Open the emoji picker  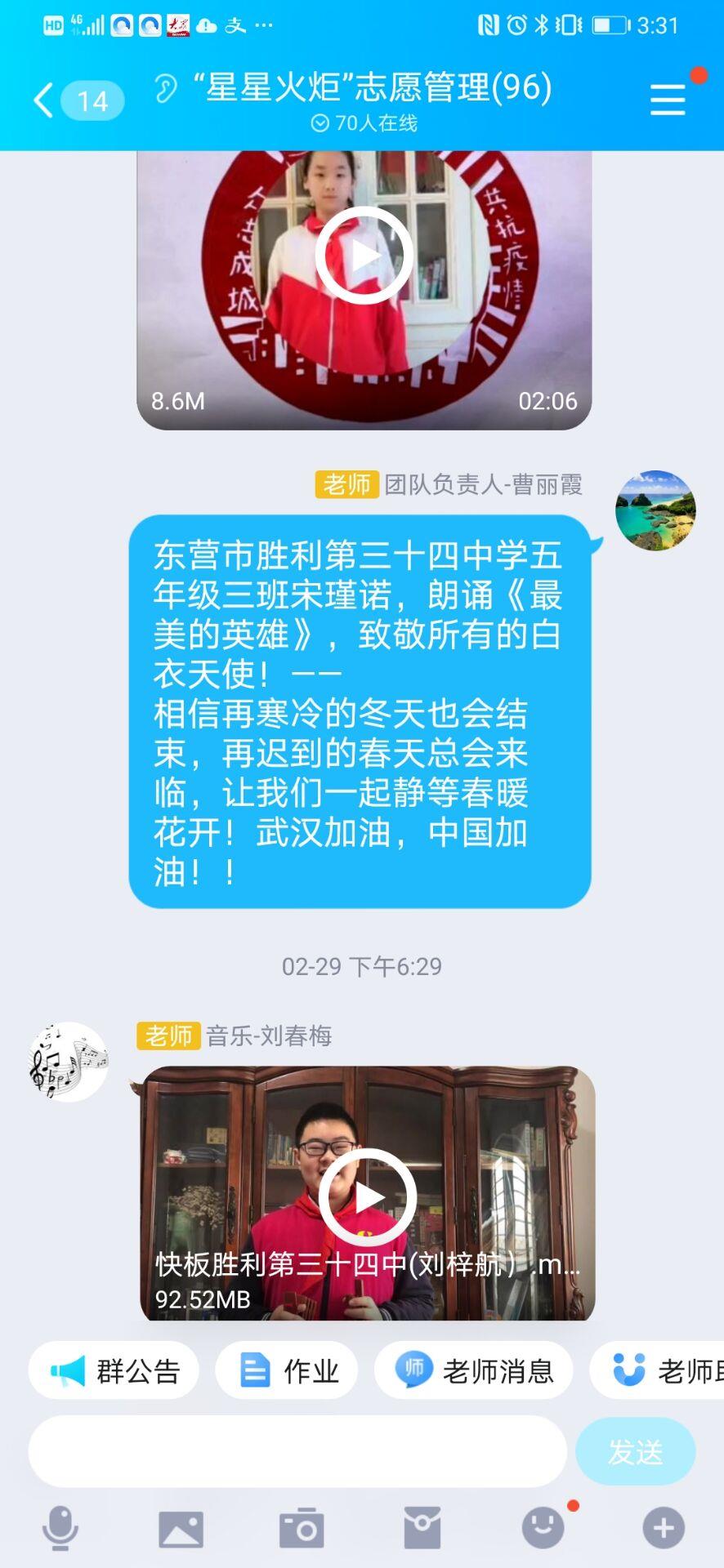pyautogui.click(x=543, y=1528)
